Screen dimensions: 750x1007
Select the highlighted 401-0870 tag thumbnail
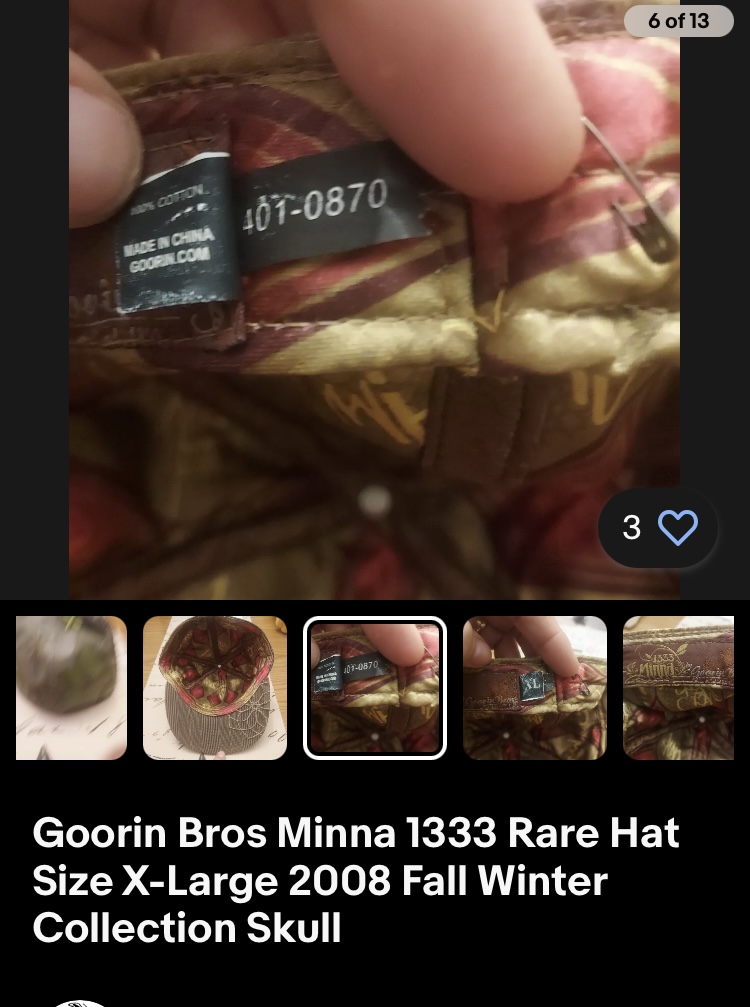coord(375,687)
